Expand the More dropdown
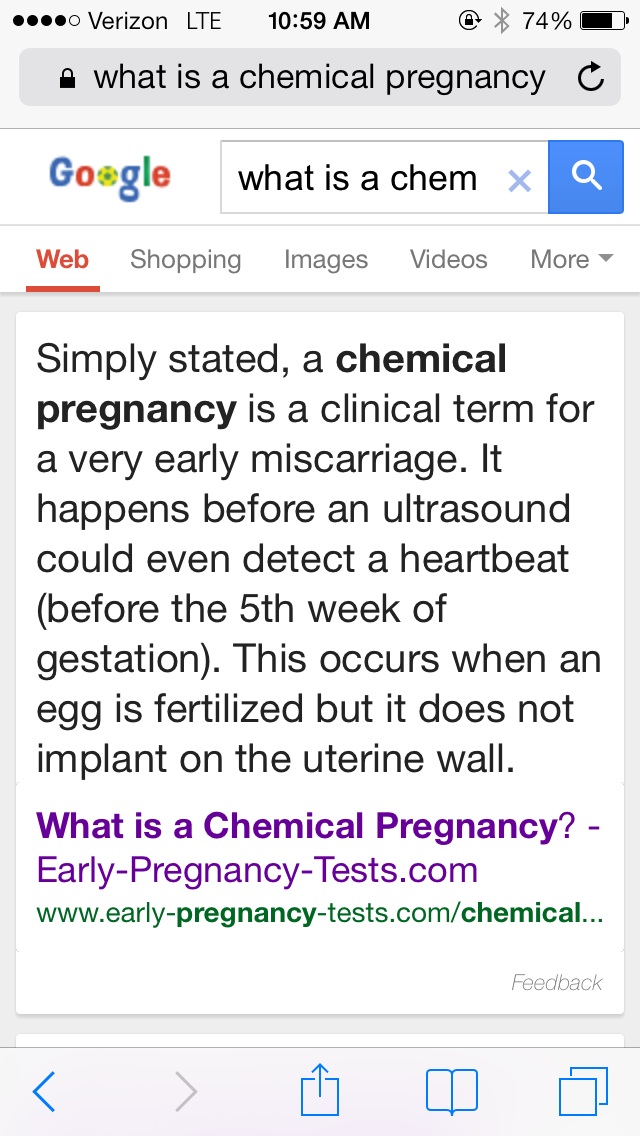 (571, 260)
